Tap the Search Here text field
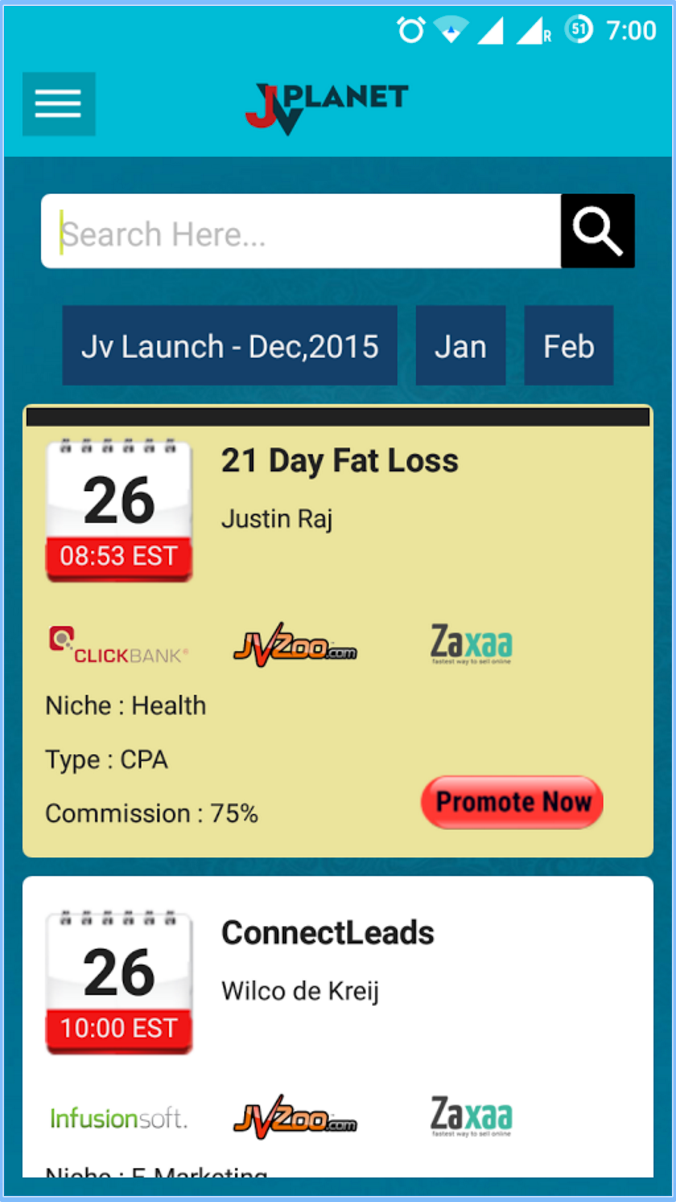The width and height of the screenshot is (676, 1202). (x=300, y=232)
